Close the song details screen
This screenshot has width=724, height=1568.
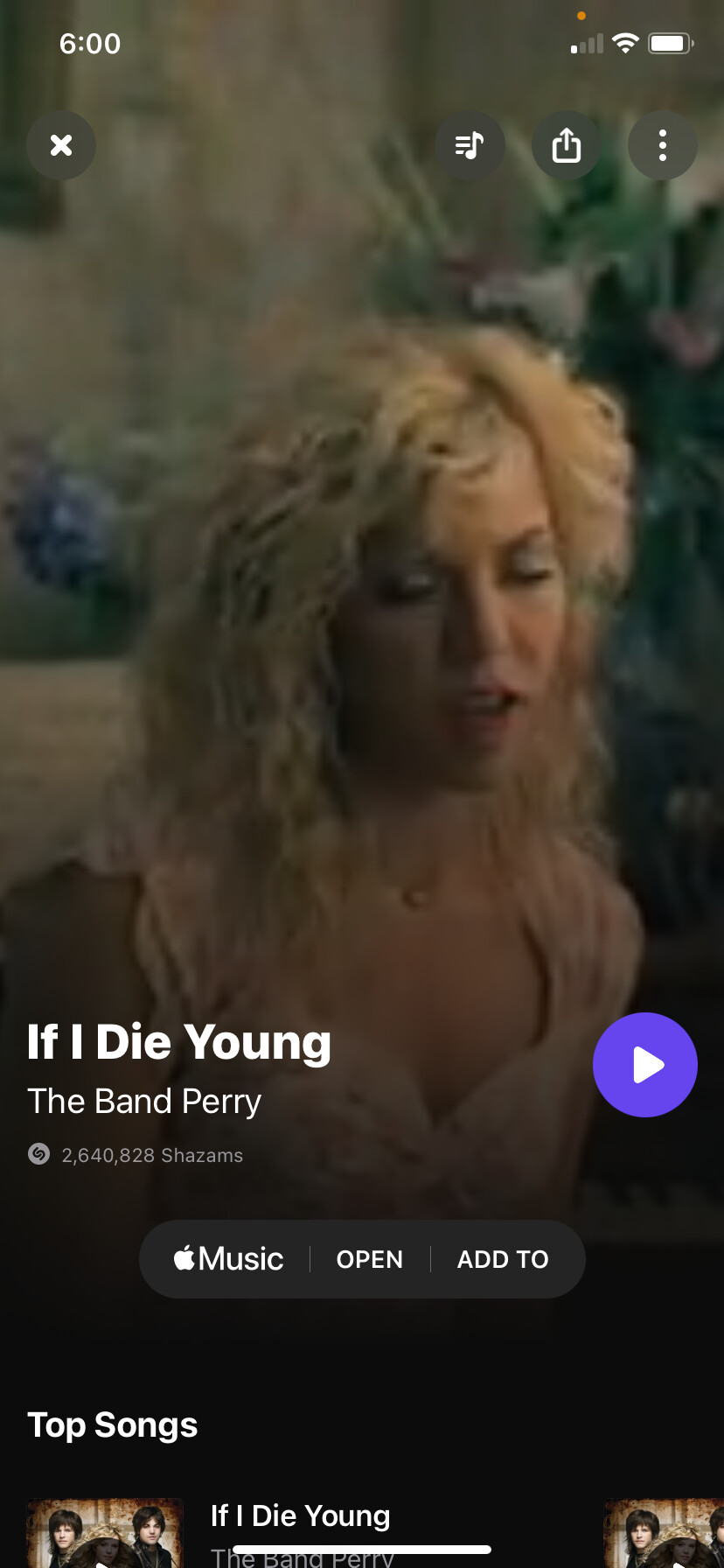coord(60,145)
